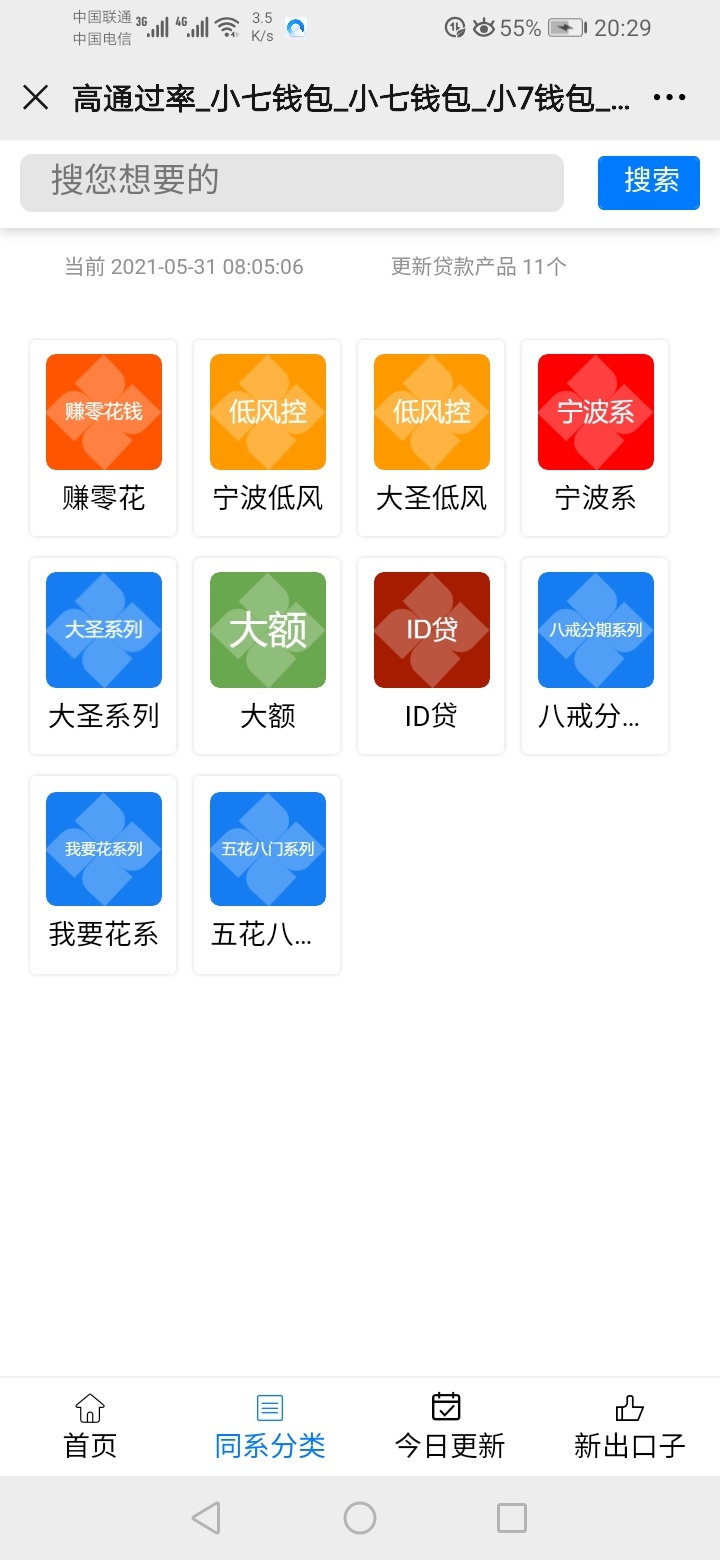Open the 八戒分期系列 tile
Viewport: 720px width, 1560px height.
596,656
